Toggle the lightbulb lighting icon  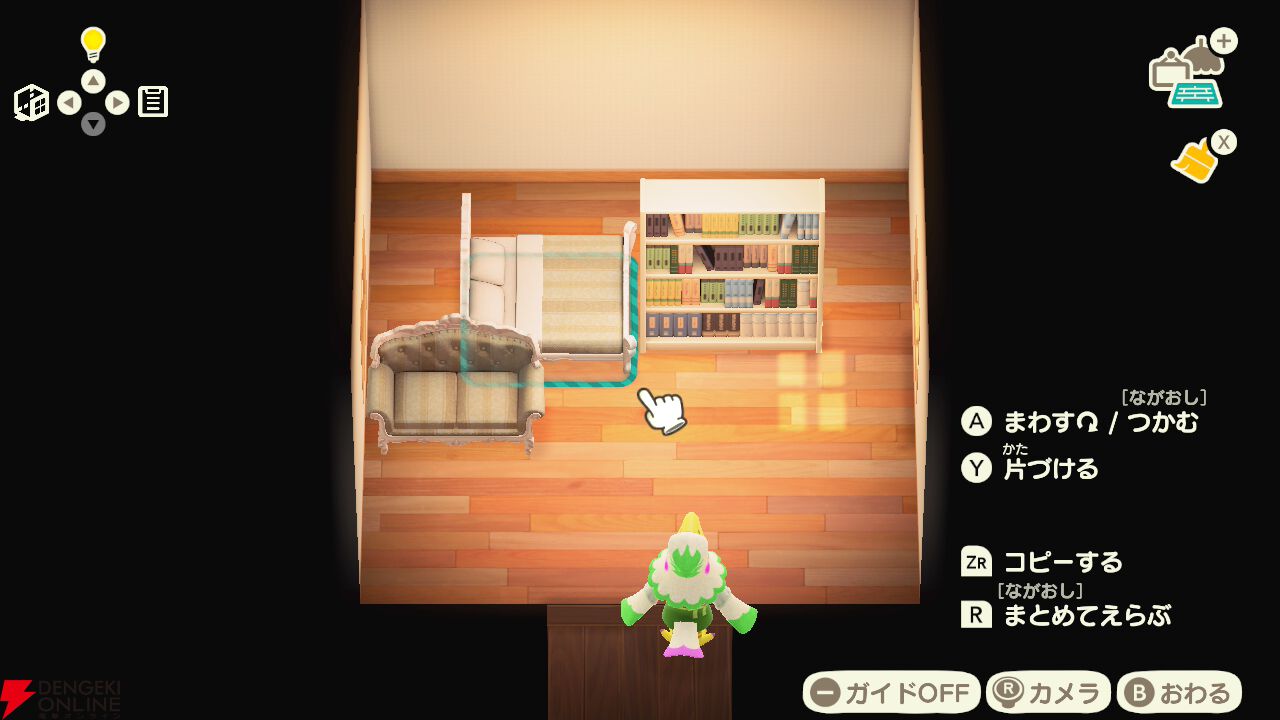pyautogui.click(x=93, y=45)
